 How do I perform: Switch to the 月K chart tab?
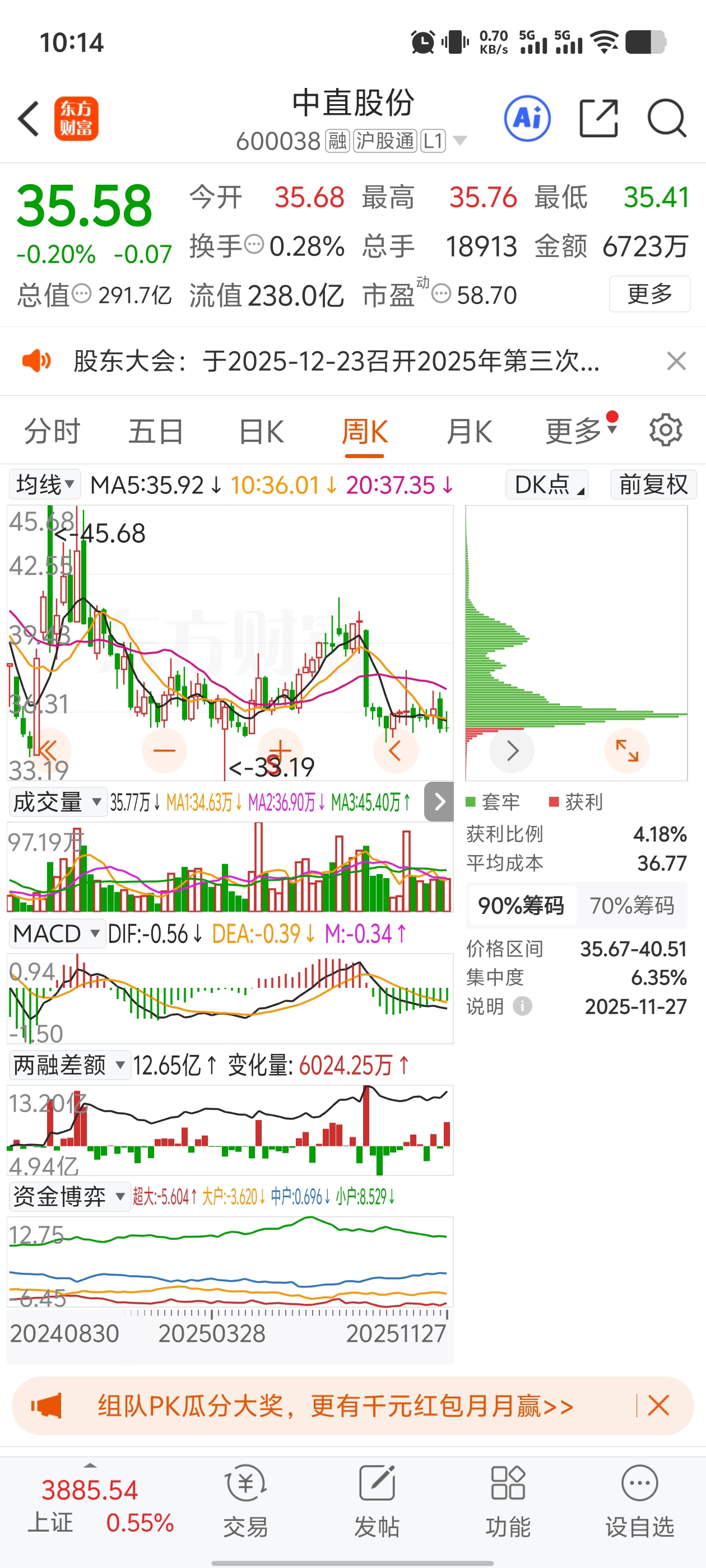[469, 432]
